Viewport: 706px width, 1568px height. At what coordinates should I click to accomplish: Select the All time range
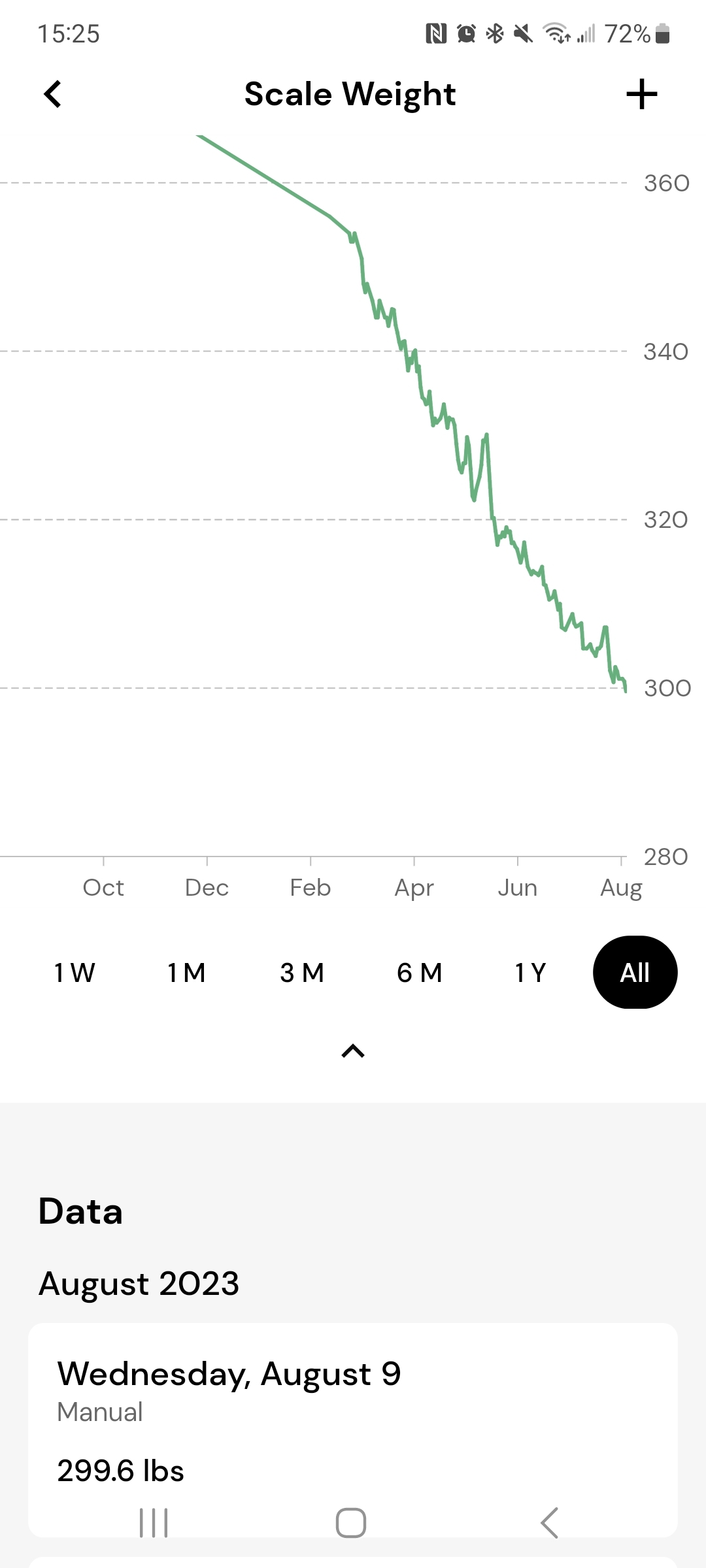[x=635, y=973]
